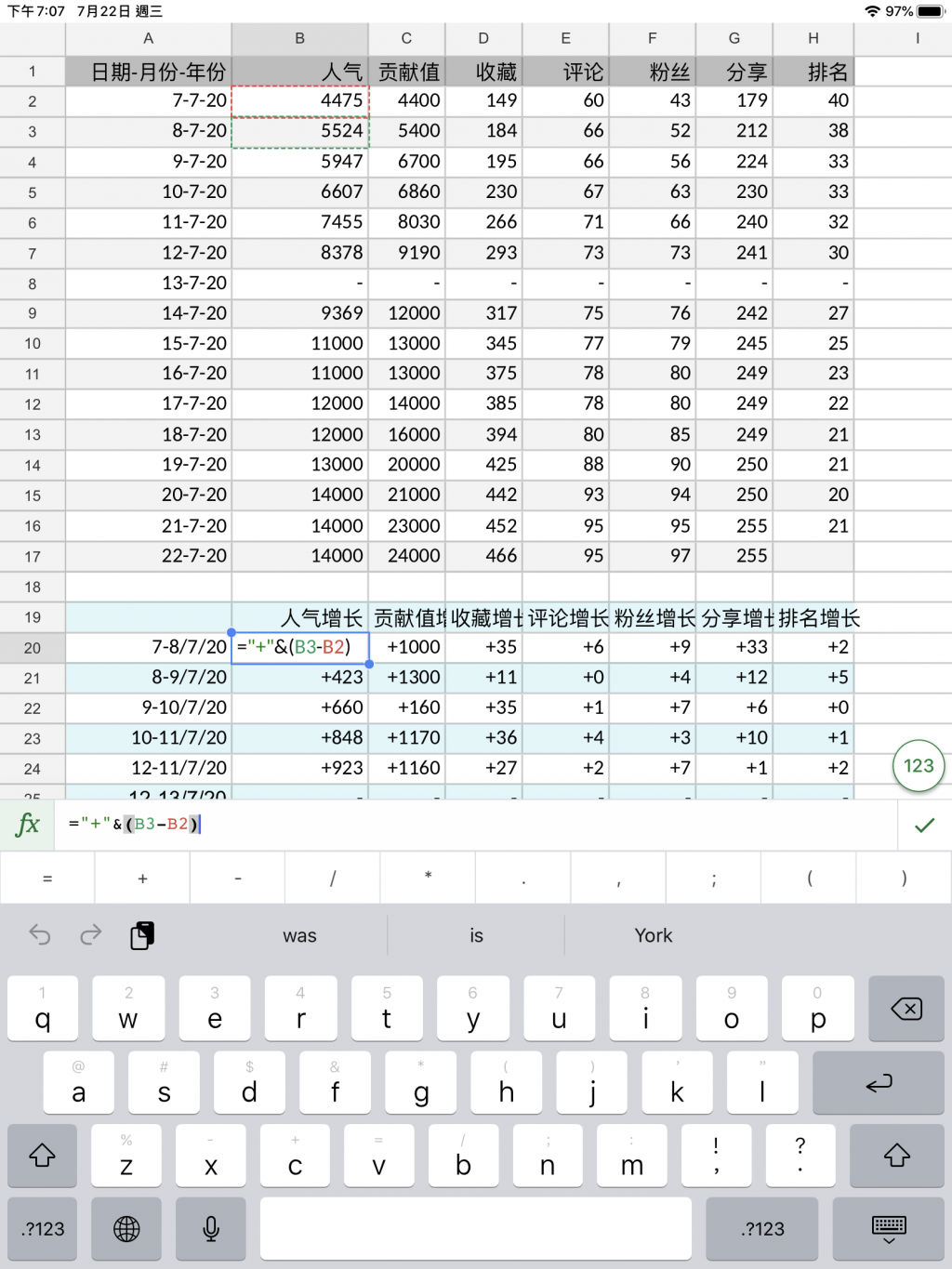
Task: Select the row 17 header
Action: tap(33, 557)
